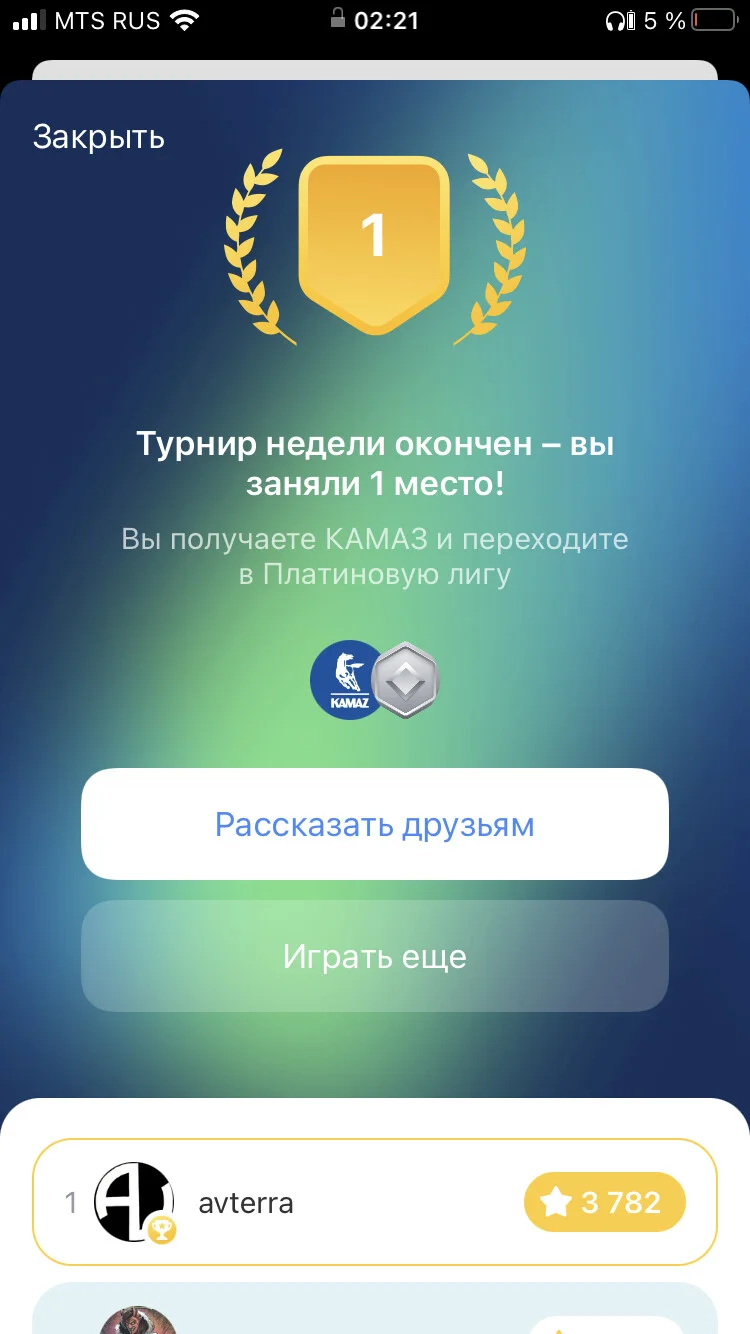Viewport: 750px width, 1334px height.
Task: Open avterra's leaderboard row
Action: pos(375,1201)
